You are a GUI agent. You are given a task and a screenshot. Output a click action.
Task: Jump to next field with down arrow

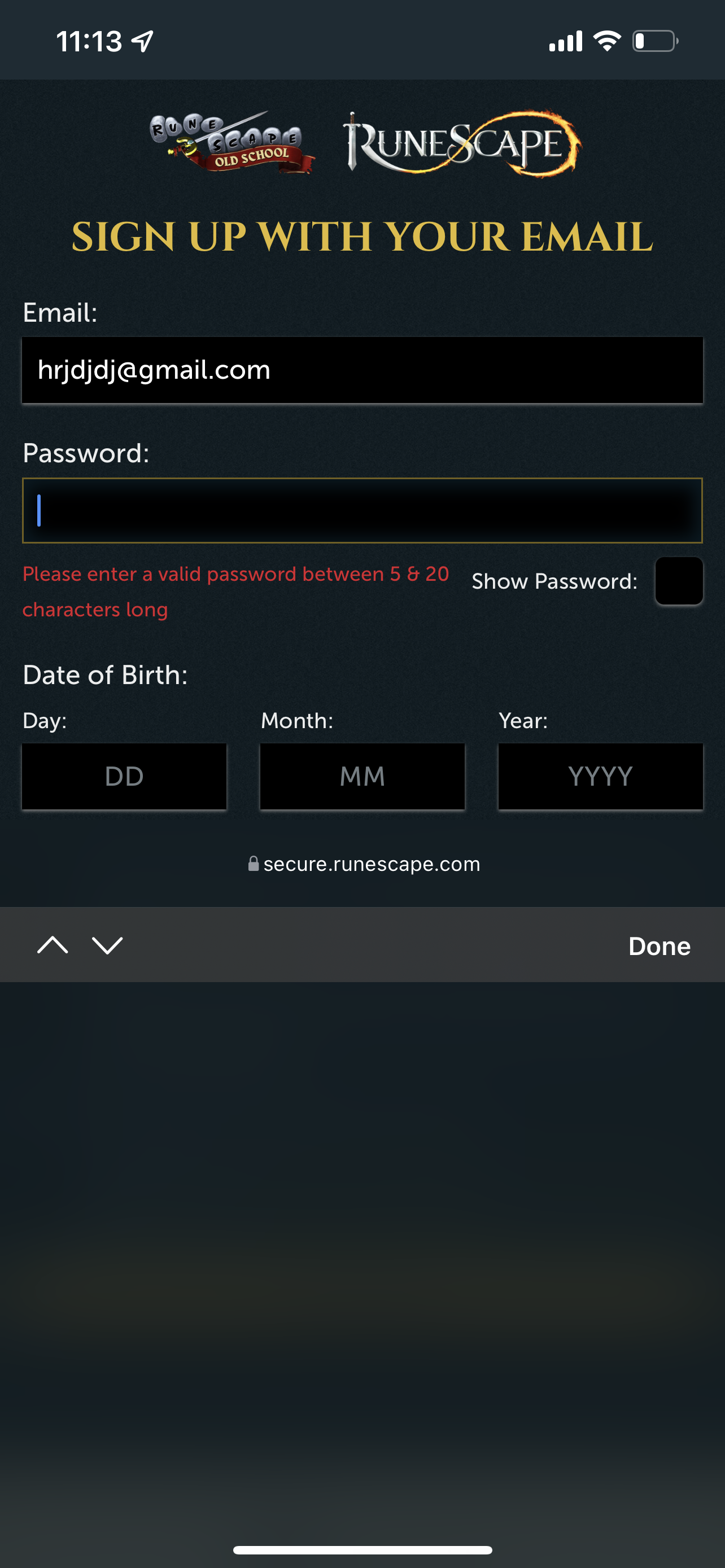[x=107, y=945]
